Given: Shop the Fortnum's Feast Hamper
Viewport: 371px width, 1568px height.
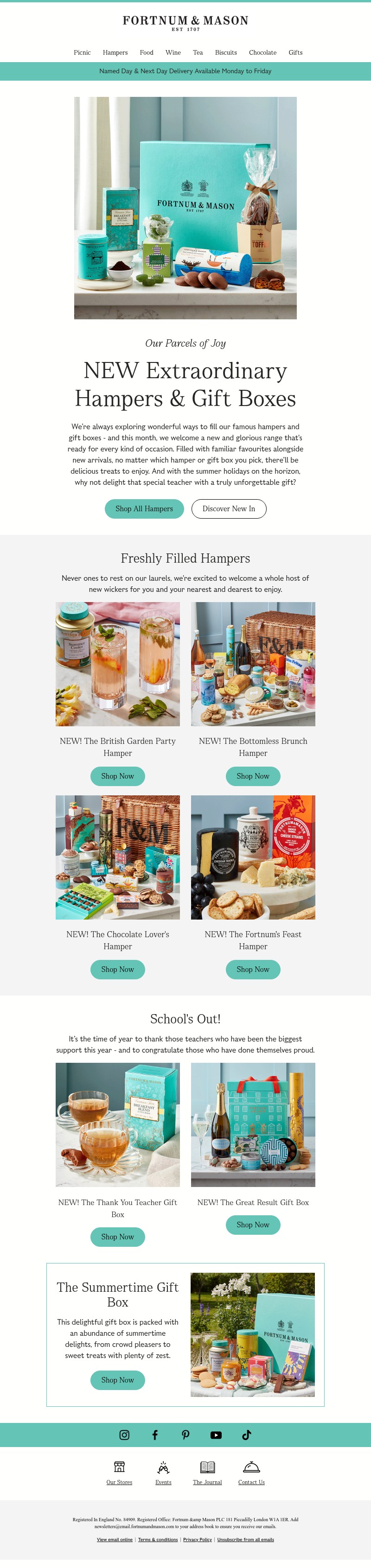Looking at the screenshot, I should coord(253,969).
